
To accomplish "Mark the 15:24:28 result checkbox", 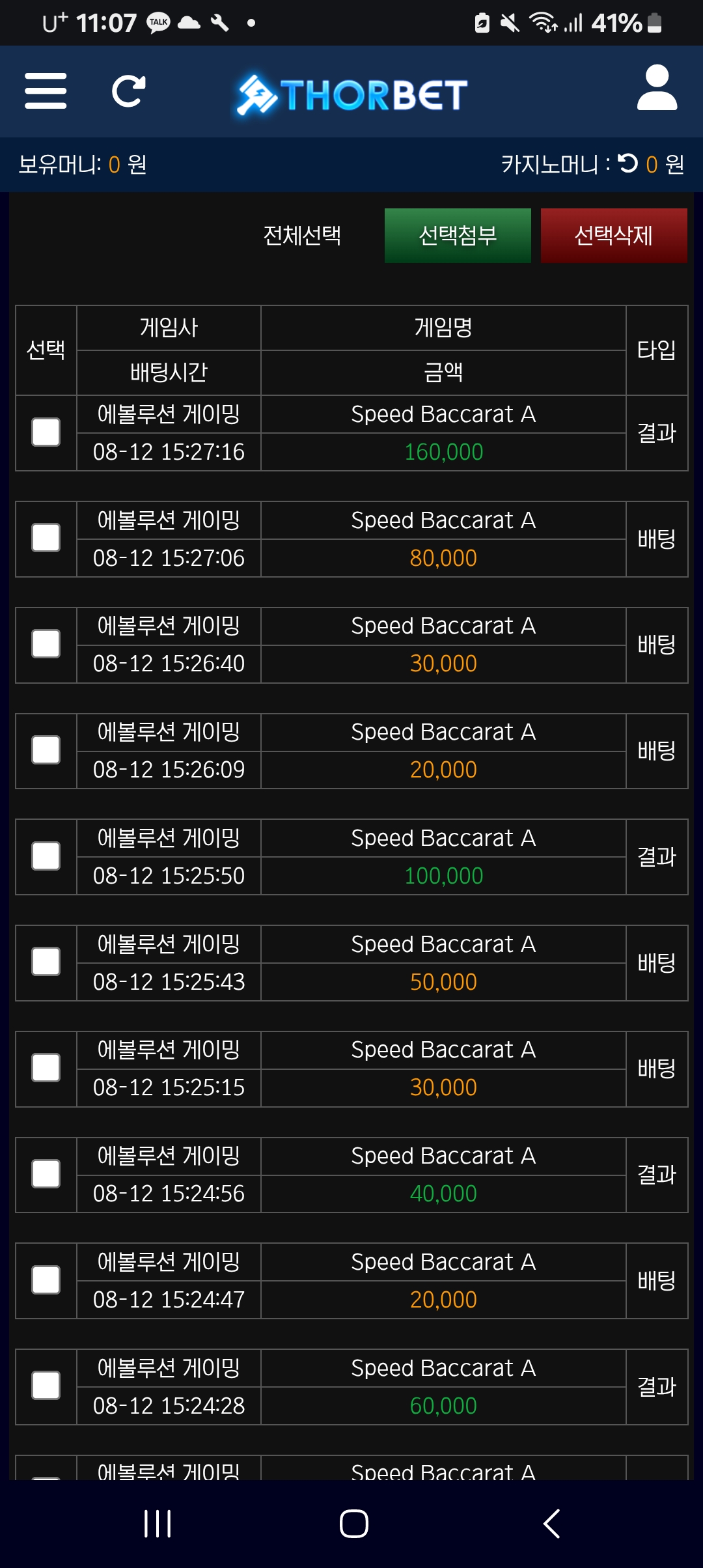I will pos(46,1386).
